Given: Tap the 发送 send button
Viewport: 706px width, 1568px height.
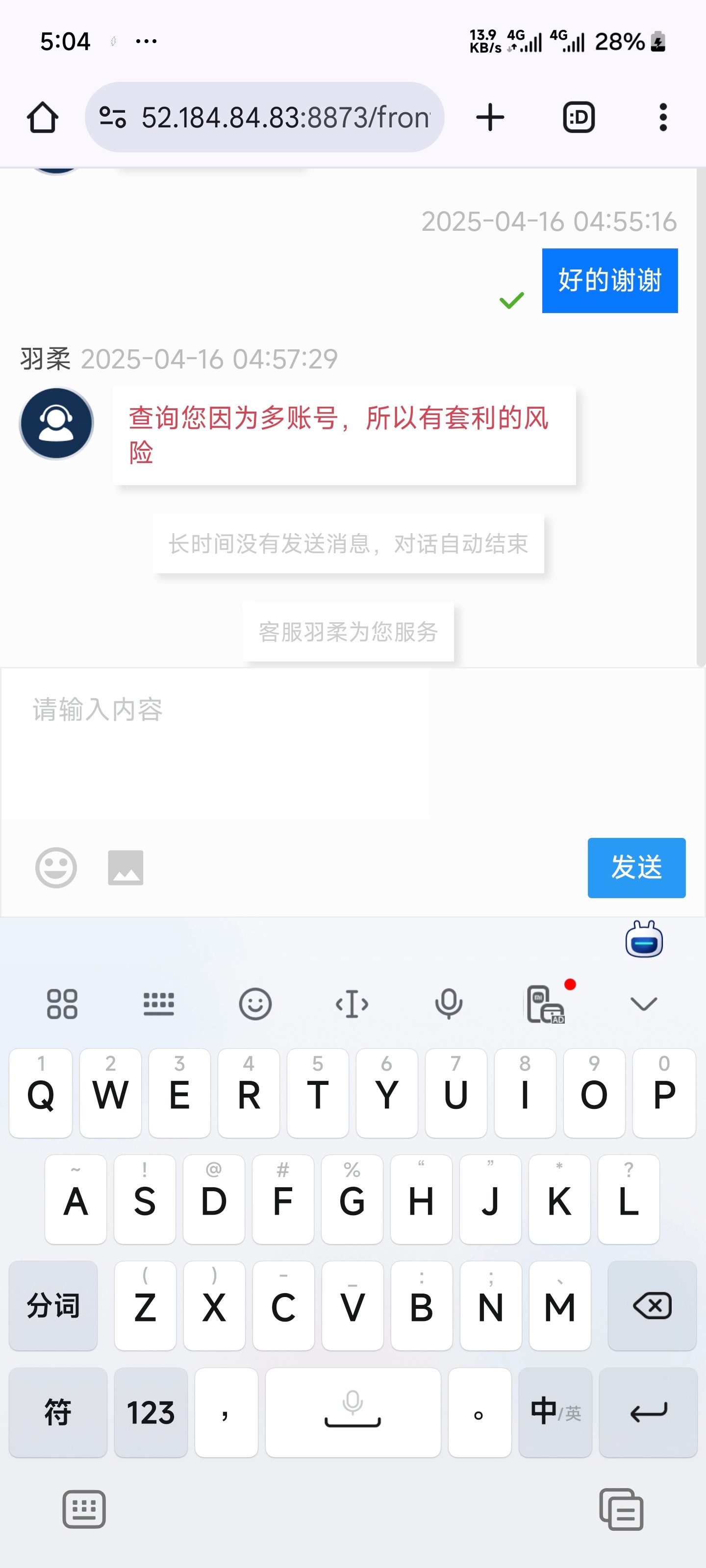Looking at the screenshot, I should coord(636,867).
